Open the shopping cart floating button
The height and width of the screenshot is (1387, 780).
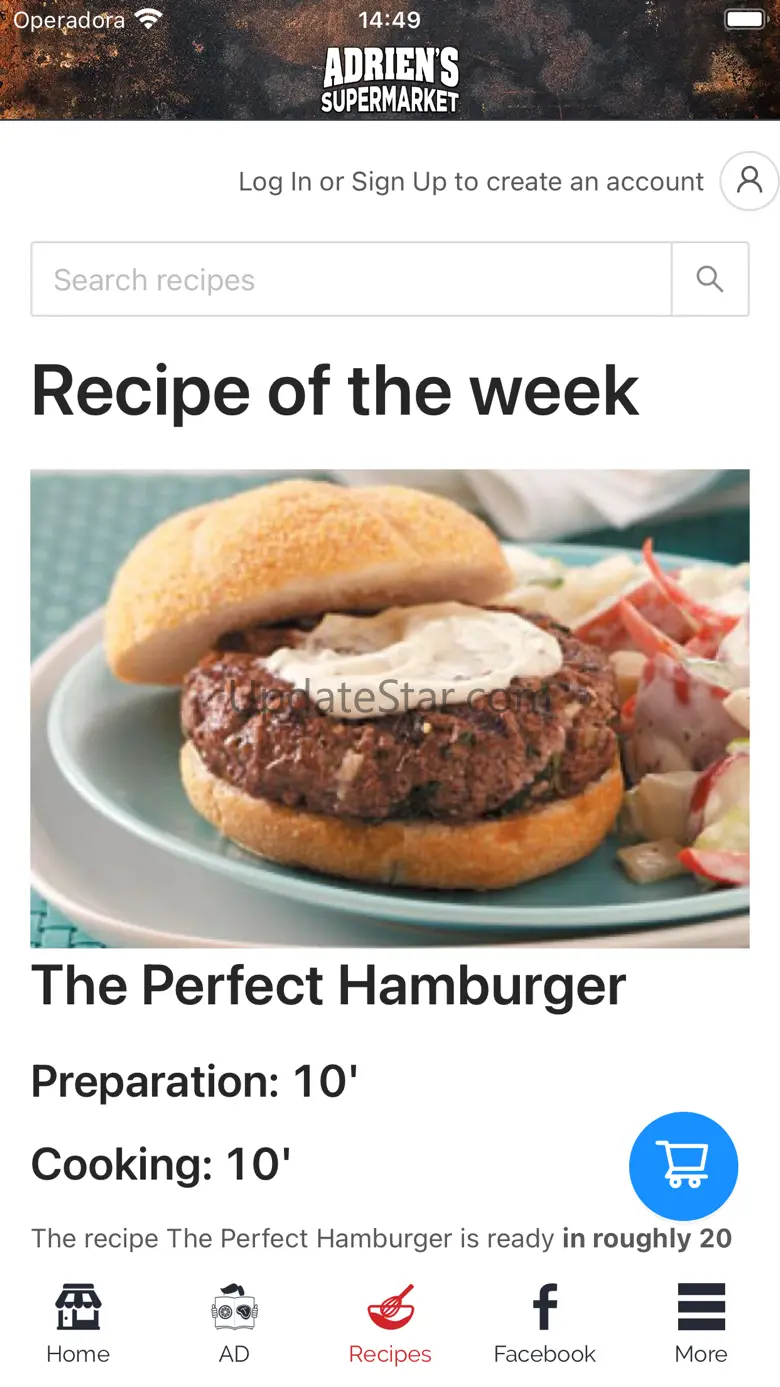click(x=684, y=1166)
